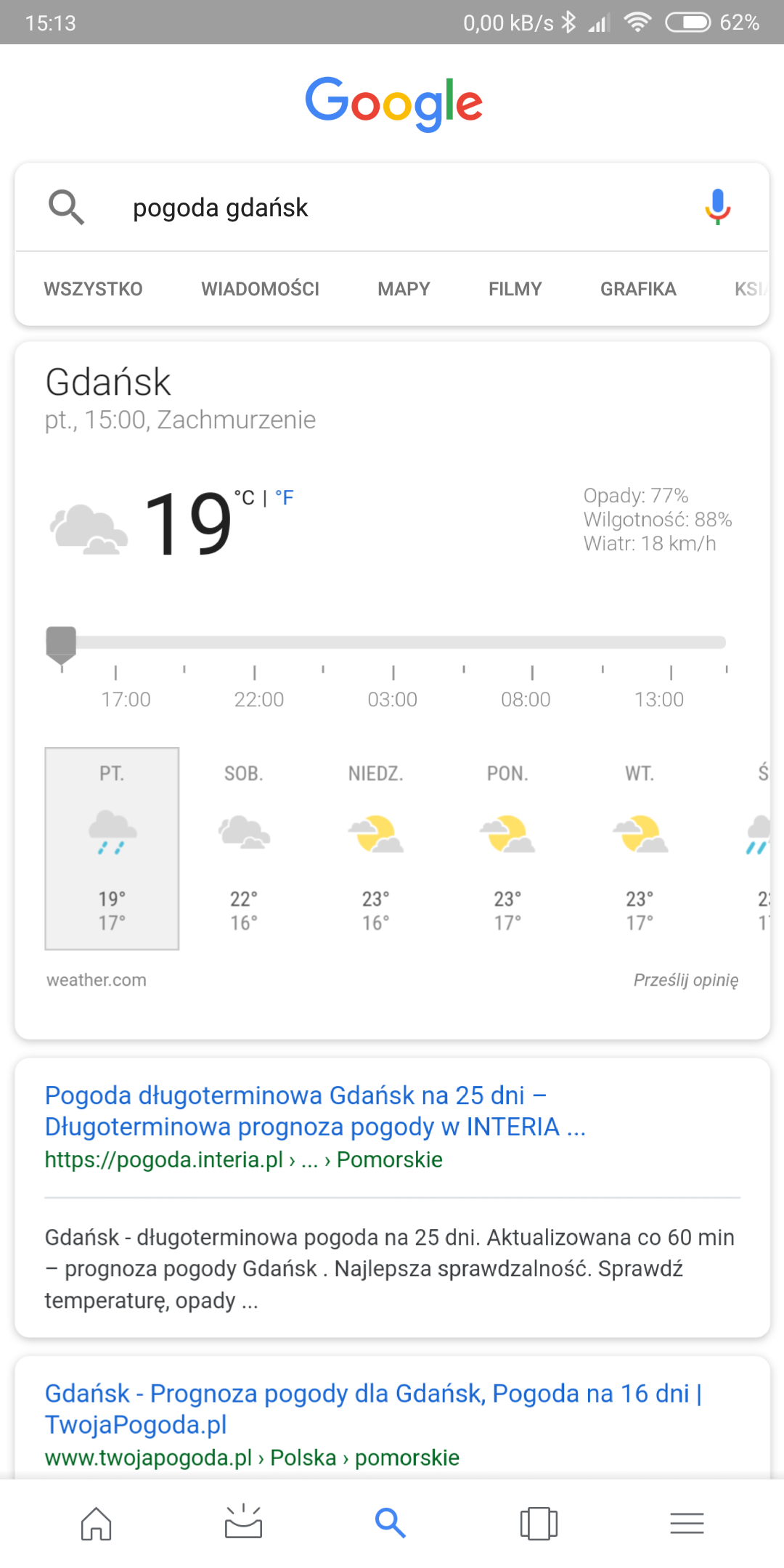
Task: Switch temperature units to °F
Action: coord(285,498)
